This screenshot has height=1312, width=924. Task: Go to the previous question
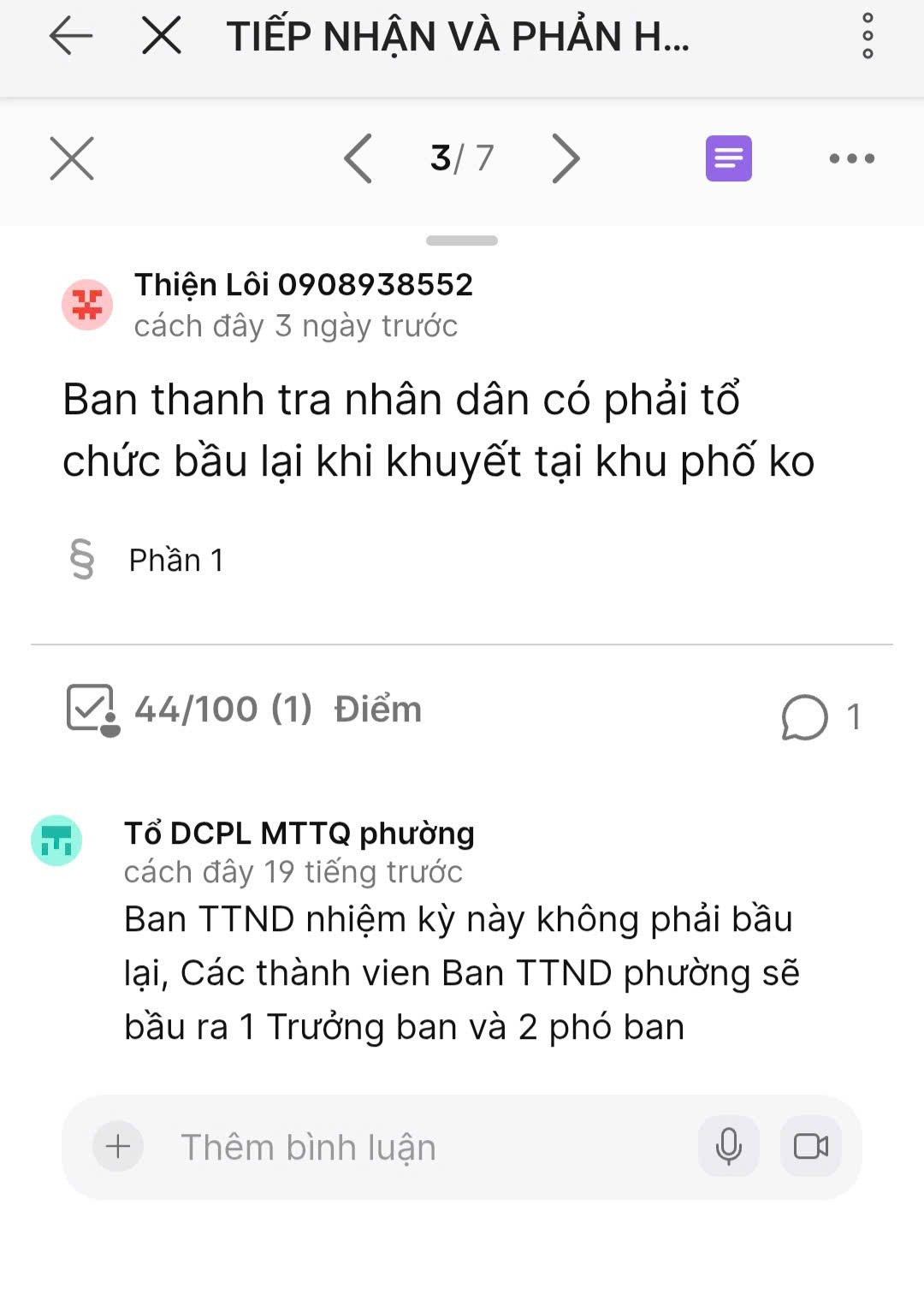(358, 158)
